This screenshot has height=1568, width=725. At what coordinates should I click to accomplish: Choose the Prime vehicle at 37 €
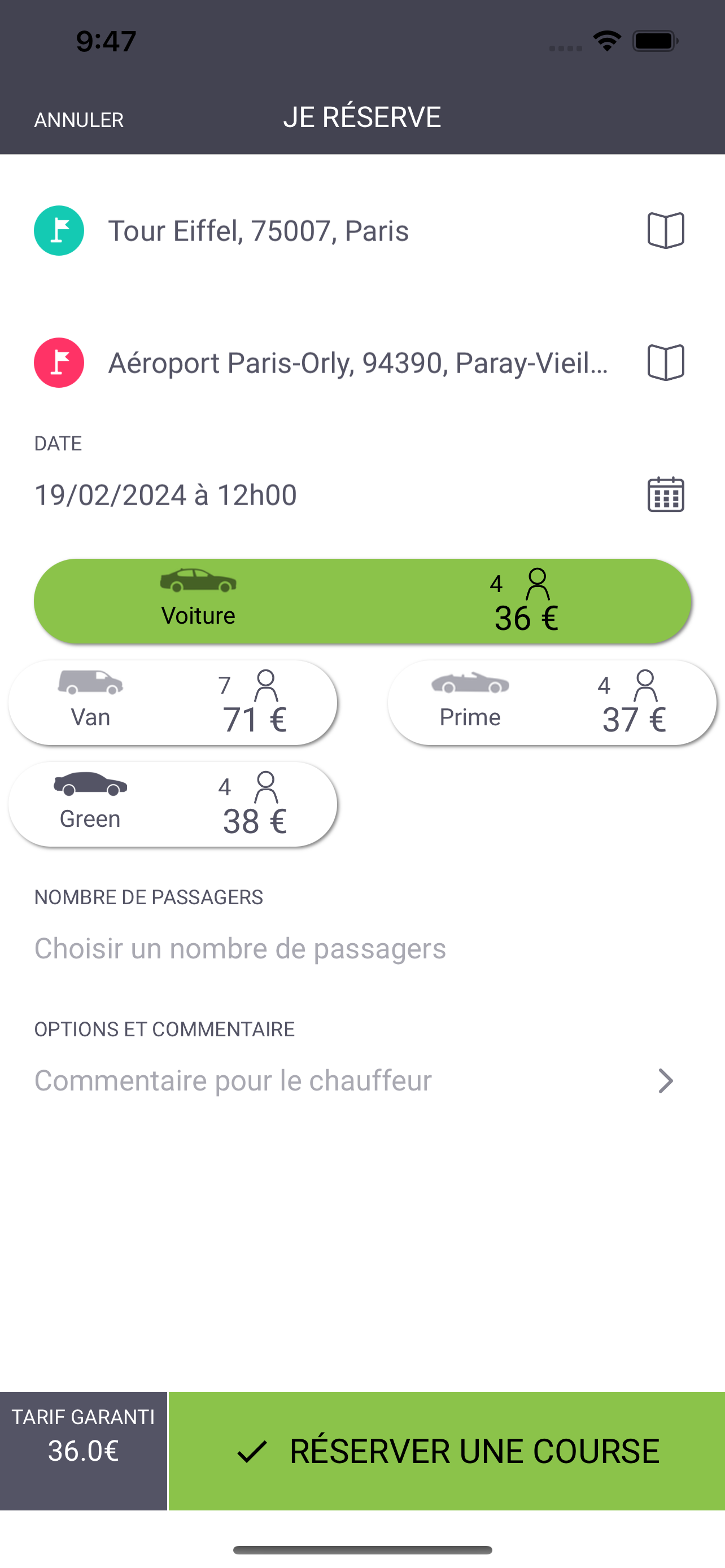point(552,702)
